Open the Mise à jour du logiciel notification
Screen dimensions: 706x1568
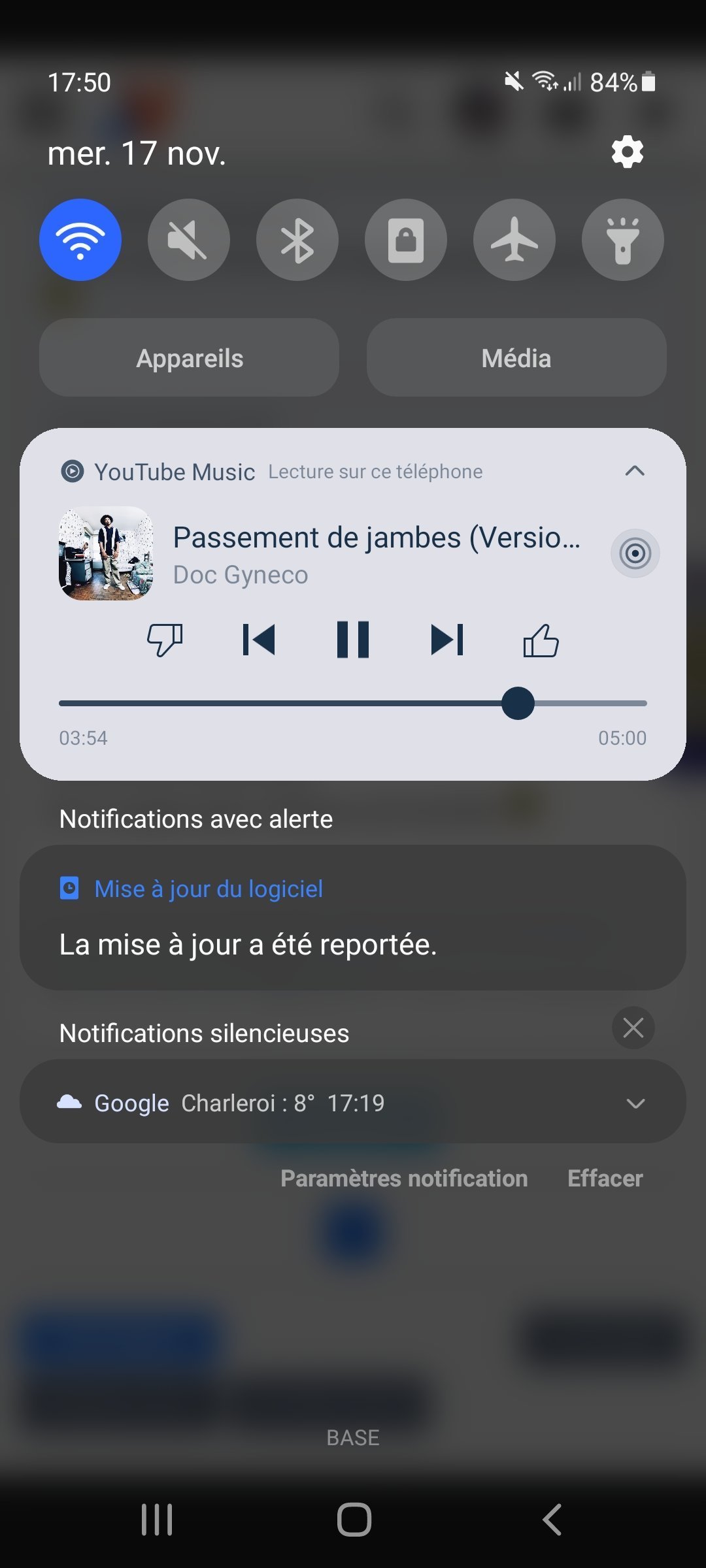(x=353, y=918)
